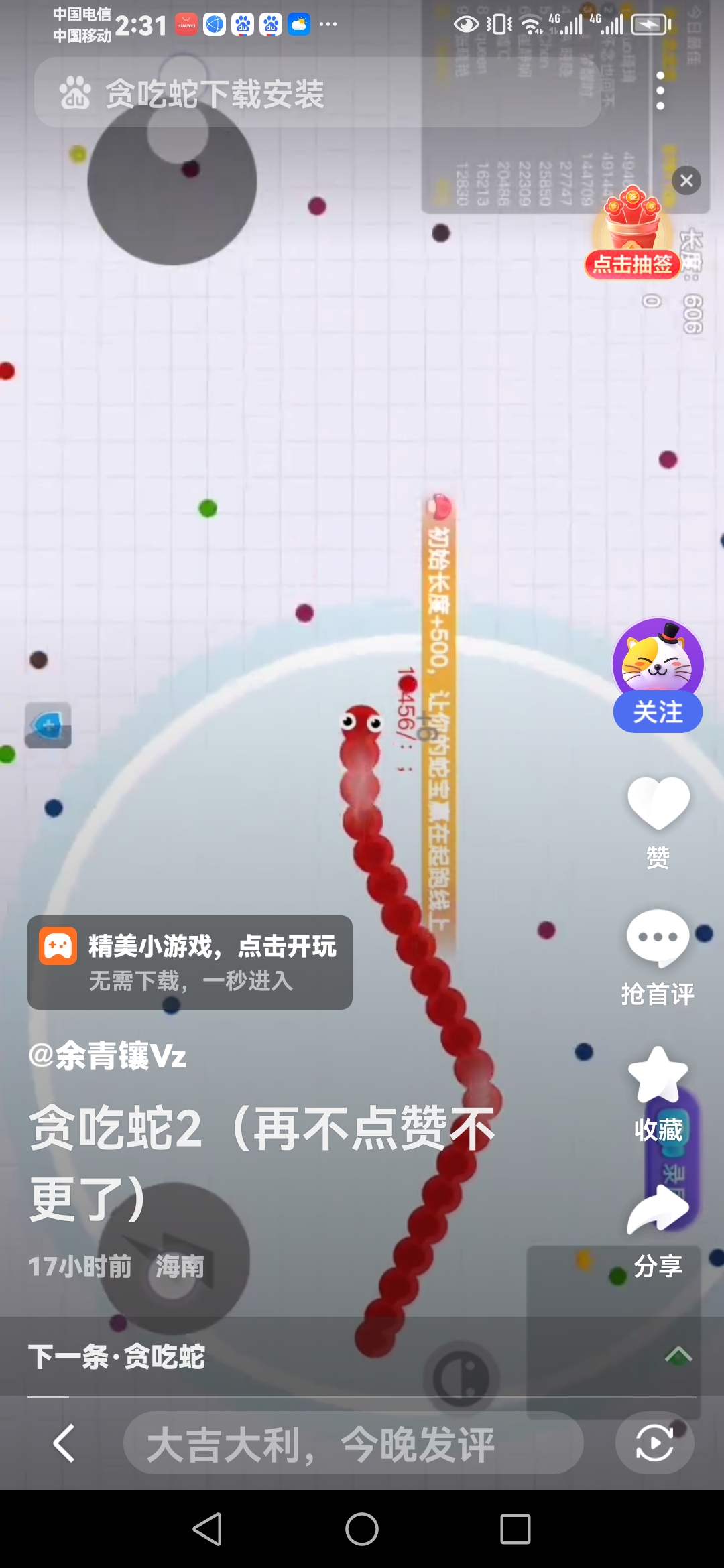
Task: Open the 精美小游戏 点击开玩 card
Action: click(190, 962)
